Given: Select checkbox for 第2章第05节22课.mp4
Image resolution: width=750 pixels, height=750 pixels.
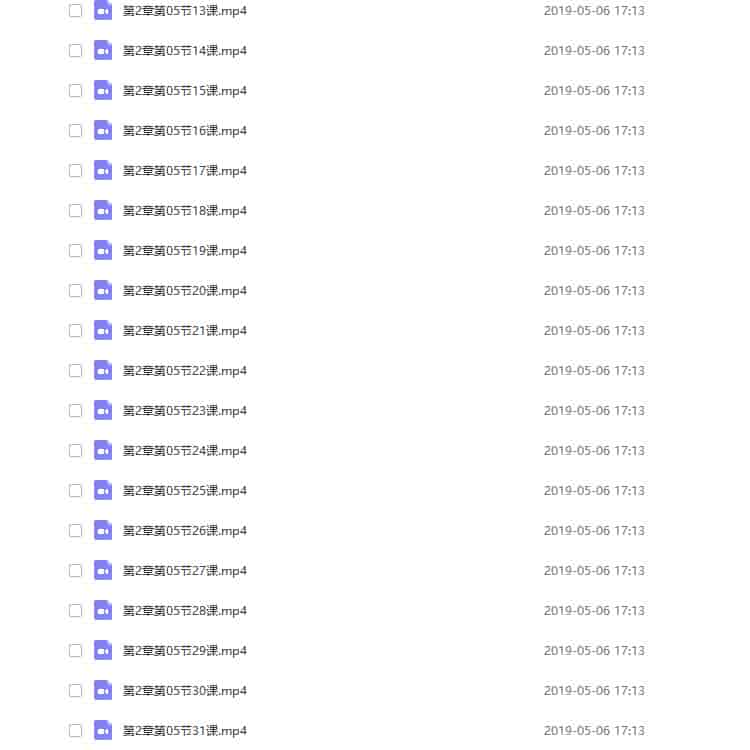Looking at the screenshot, I should [75, 371].
